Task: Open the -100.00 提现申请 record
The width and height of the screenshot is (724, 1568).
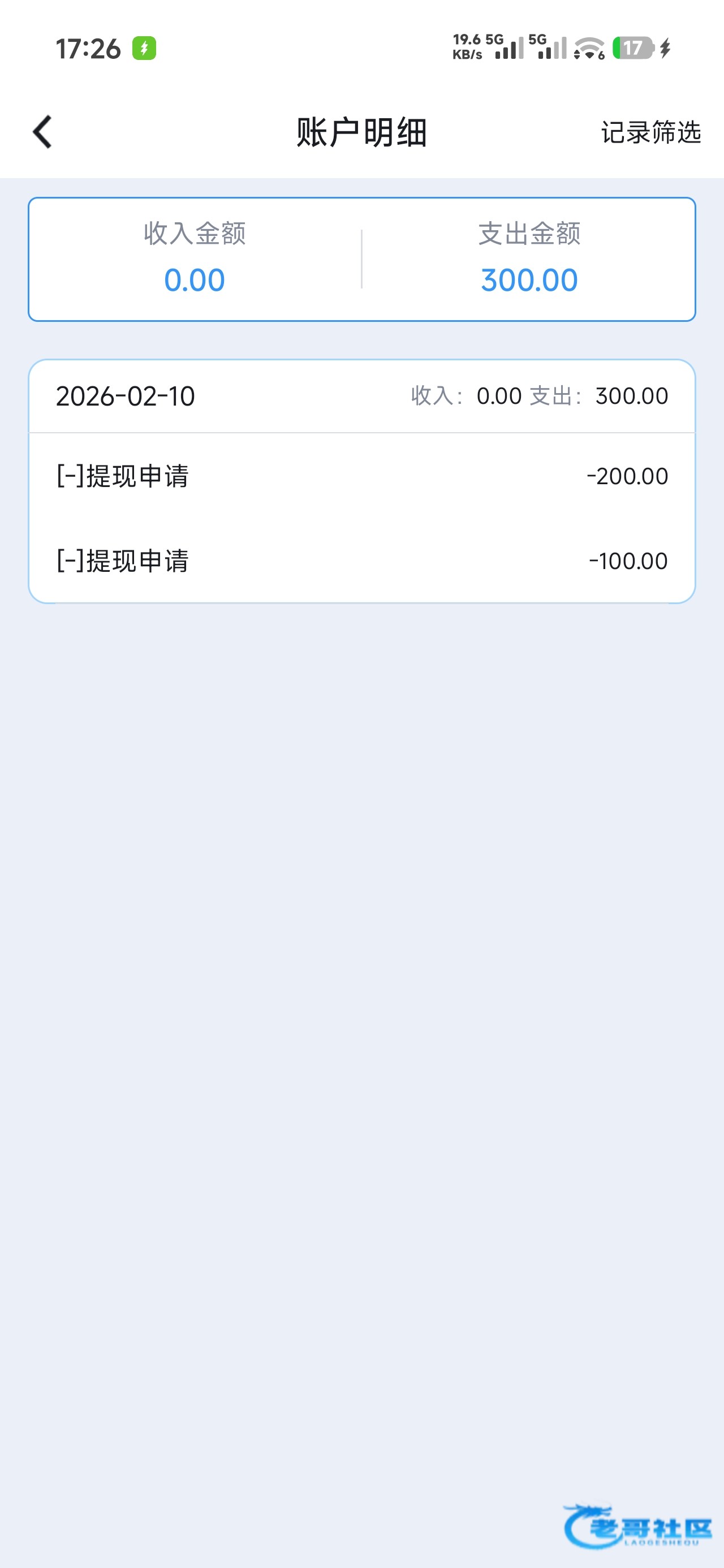Action: coord(361,561)
